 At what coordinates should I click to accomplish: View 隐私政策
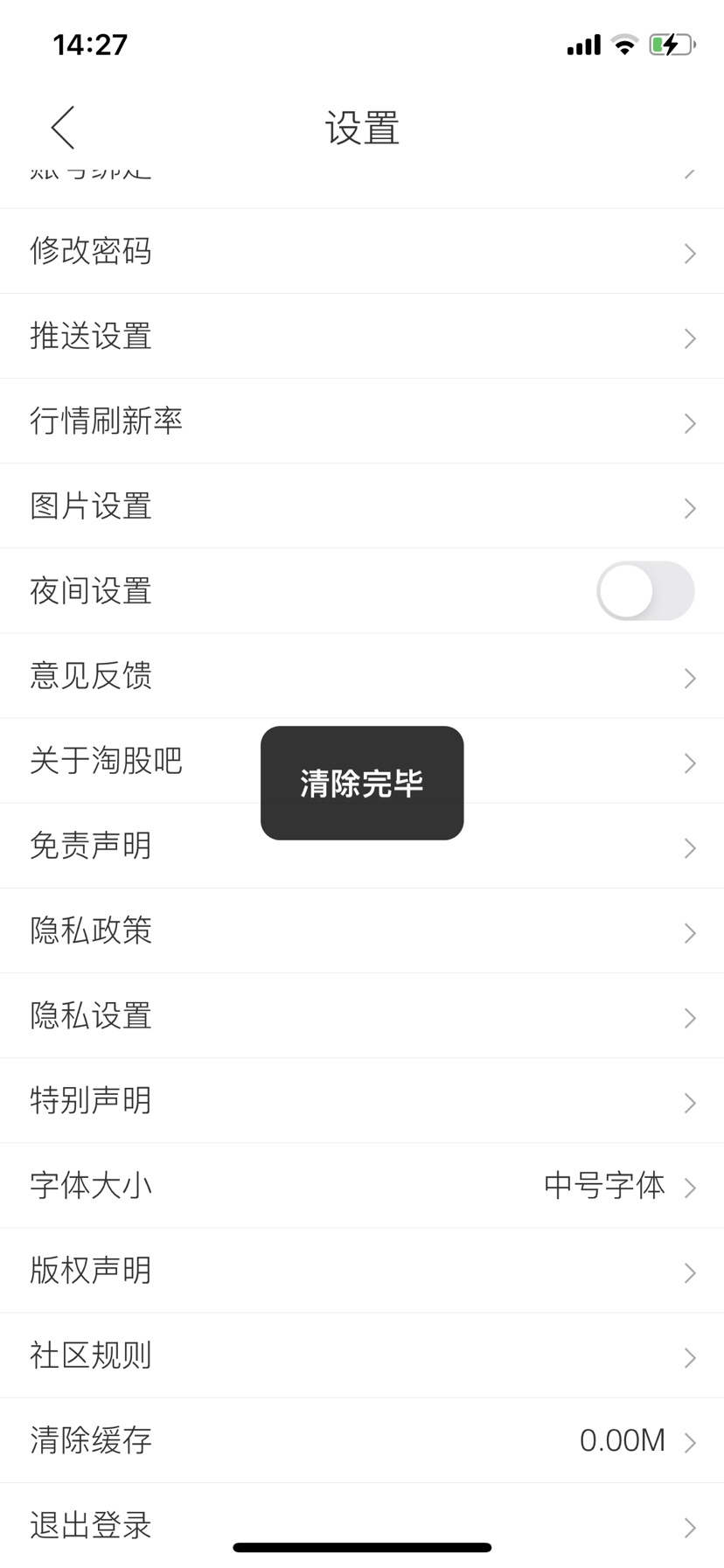pyautogui.click(x=362, y=930)
